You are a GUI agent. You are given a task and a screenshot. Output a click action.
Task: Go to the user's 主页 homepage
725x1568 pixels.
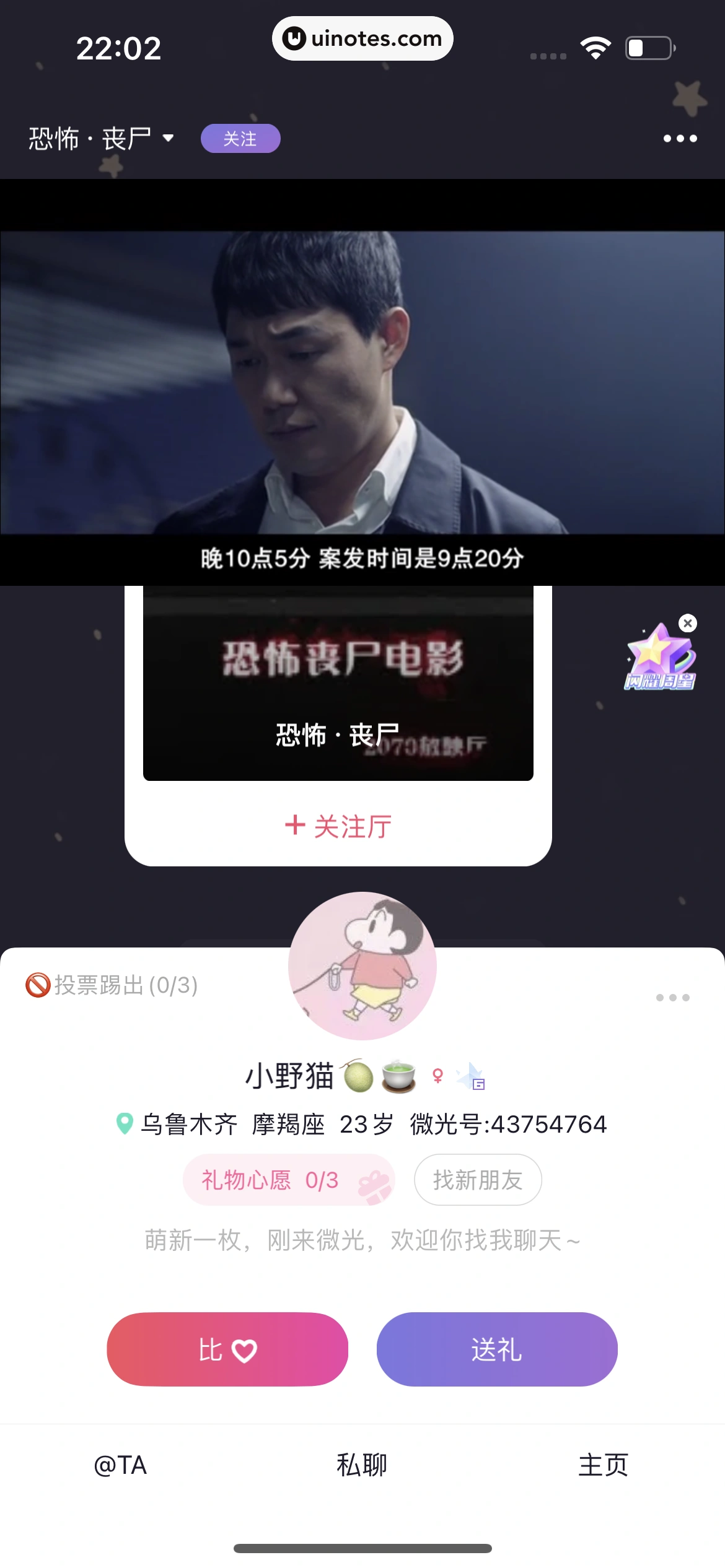pos(603,1465)
